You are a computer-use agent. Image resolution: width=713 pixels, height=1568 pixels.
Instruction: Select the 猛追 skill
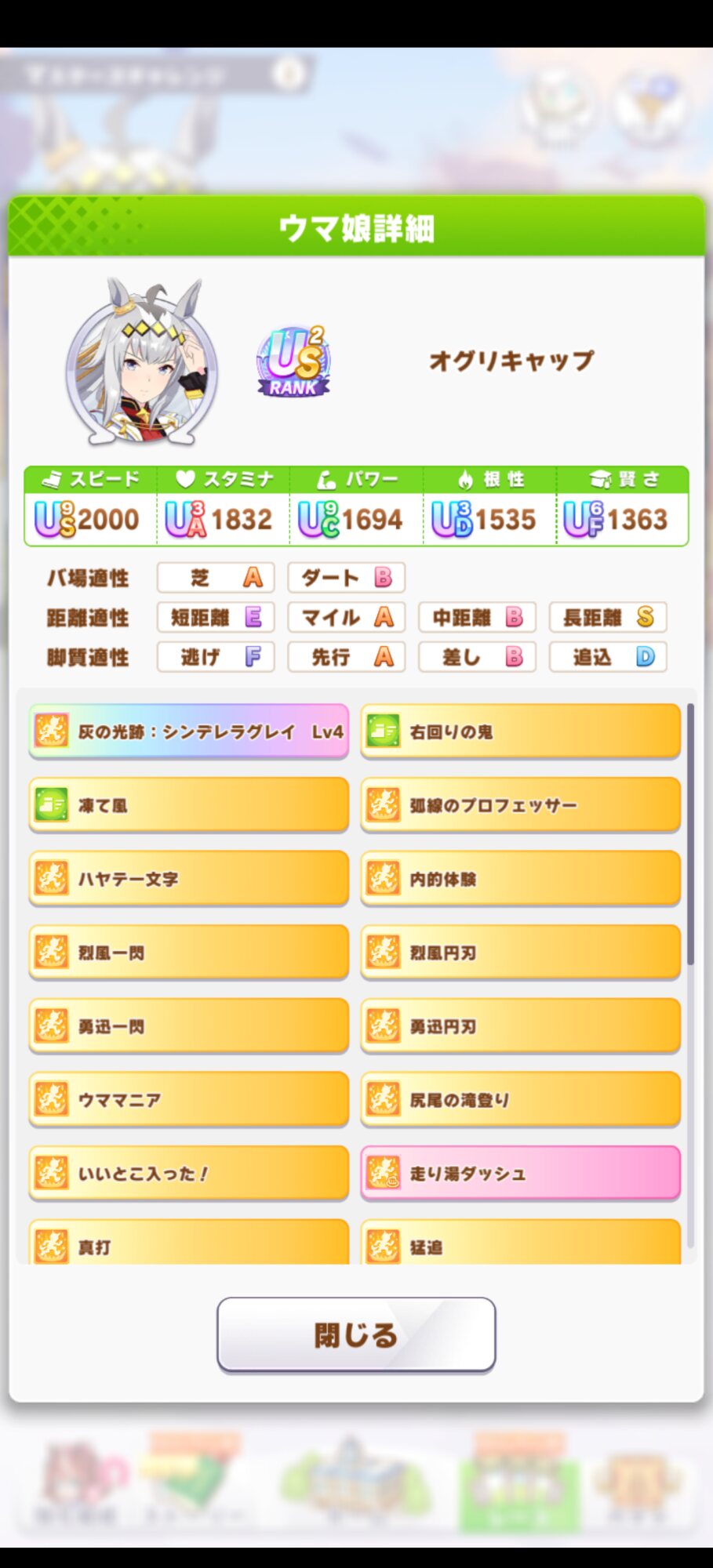tap(520, 1243)
